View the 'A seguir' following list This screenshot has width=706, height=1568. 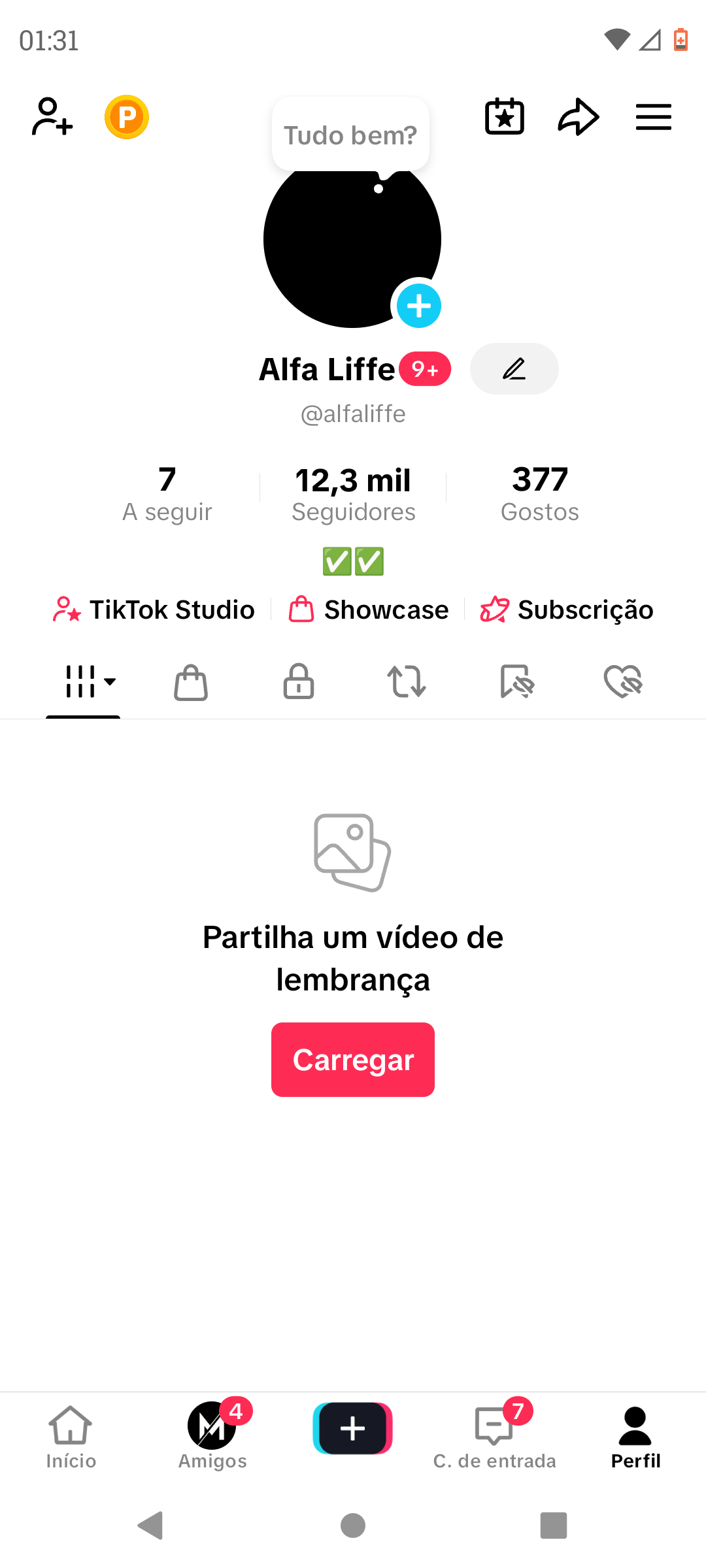coord(167,494)
